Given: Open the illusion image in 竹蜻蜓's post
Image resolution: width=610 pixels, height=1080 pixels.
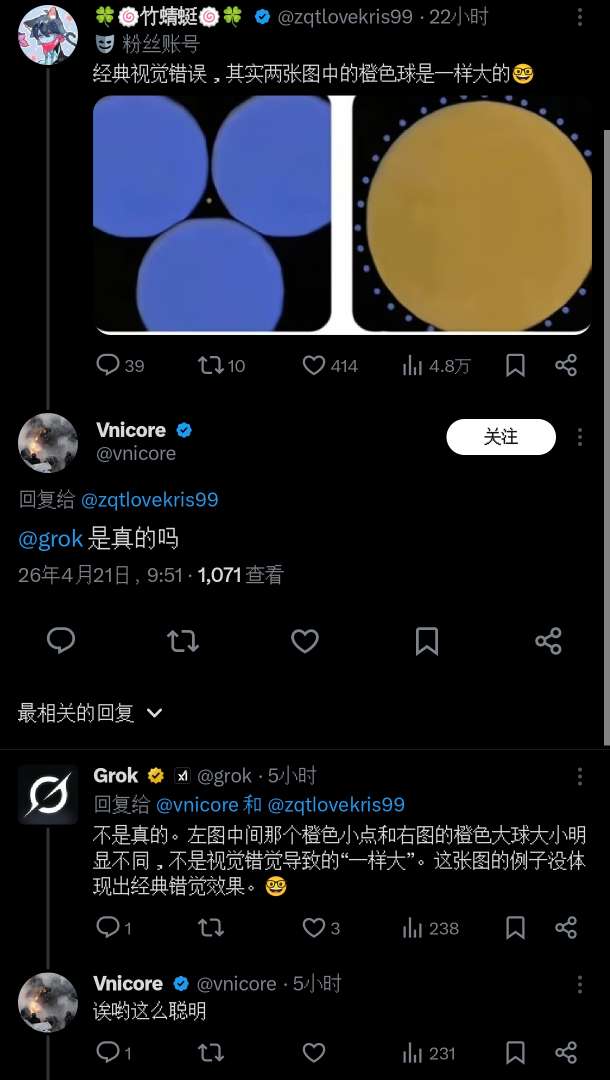Looking at the screenshot, I should coord(341,214).
